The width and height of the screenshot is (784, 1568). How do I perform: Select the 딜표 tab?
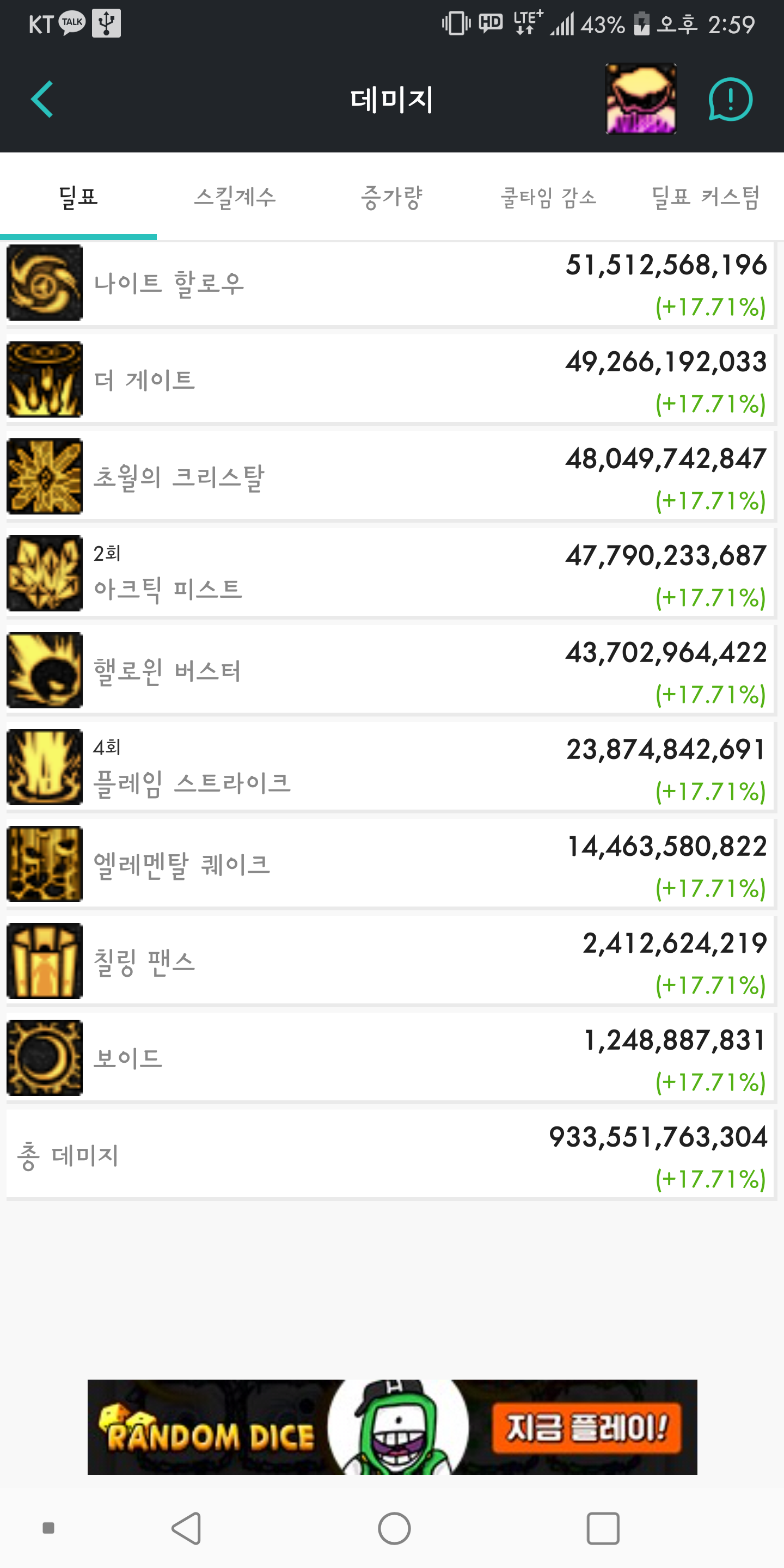pos(78,197)
